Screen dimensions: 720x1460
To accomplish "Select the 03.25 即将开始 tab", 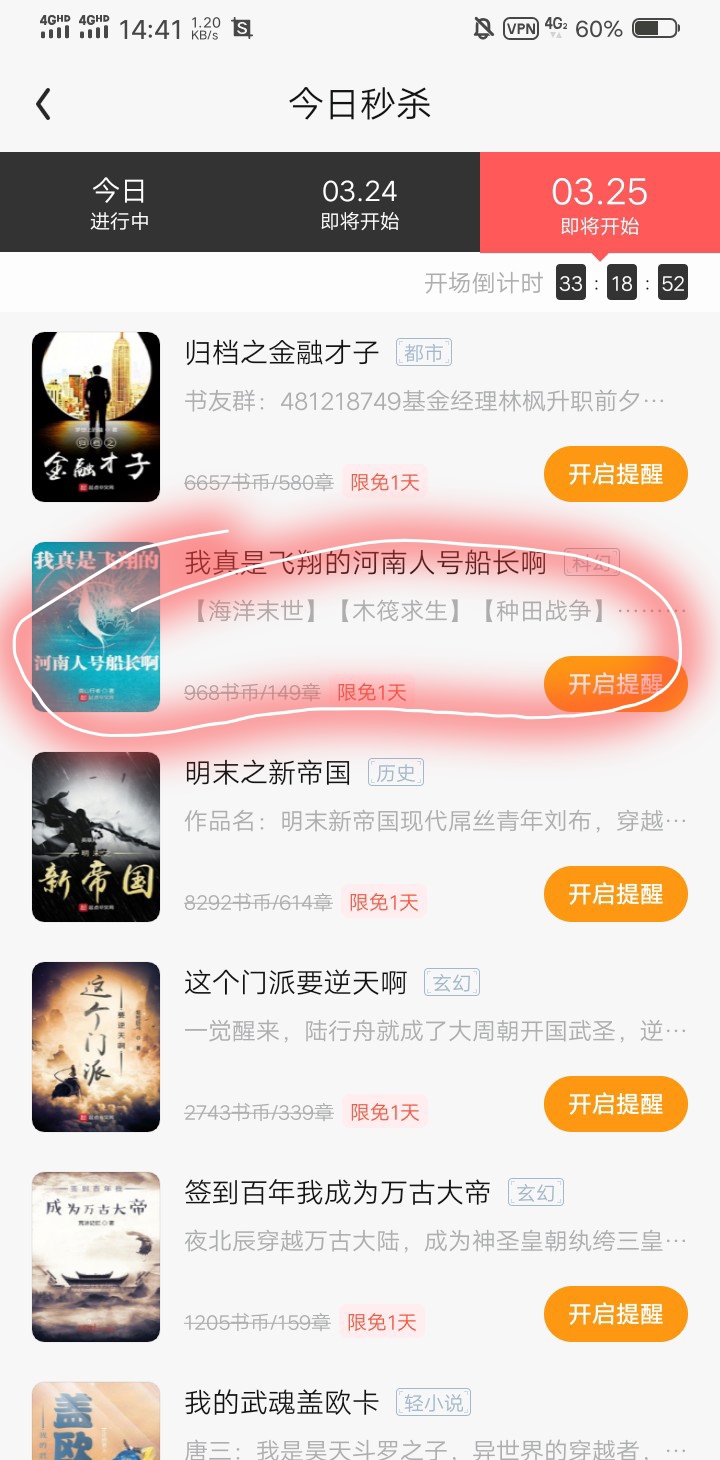I will pyautogui.click(x=600, y=203).
